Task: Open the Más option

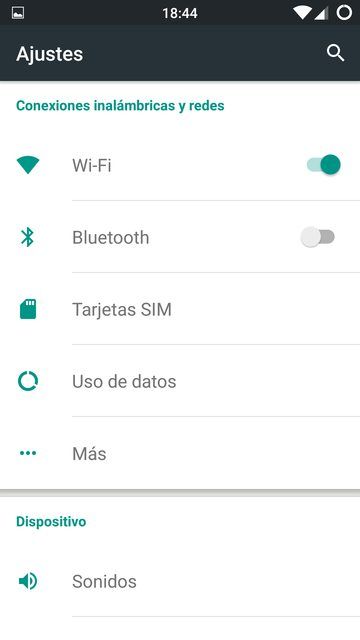Action: [180, 453]
